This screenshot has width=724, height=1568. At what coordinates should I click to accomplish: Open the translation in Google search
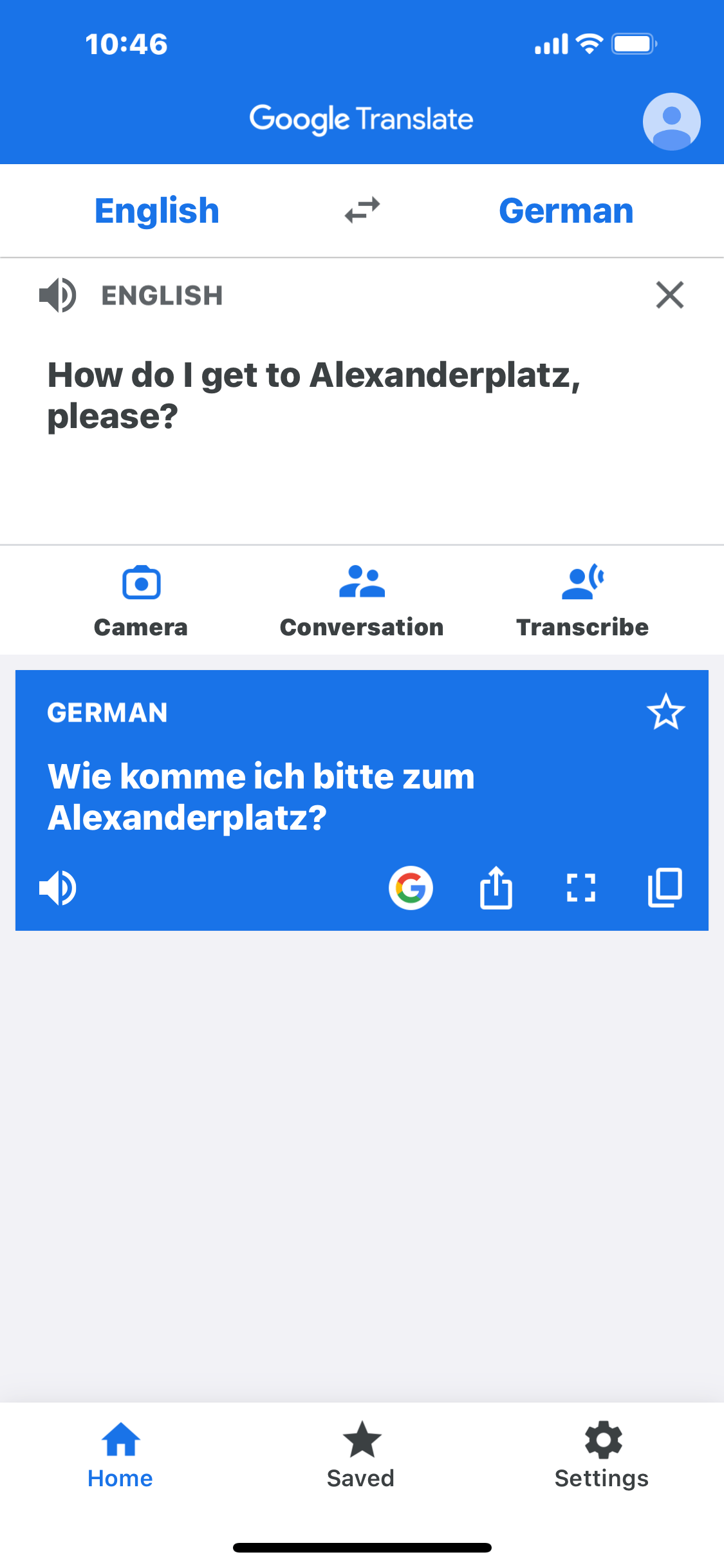pos(411,888)
